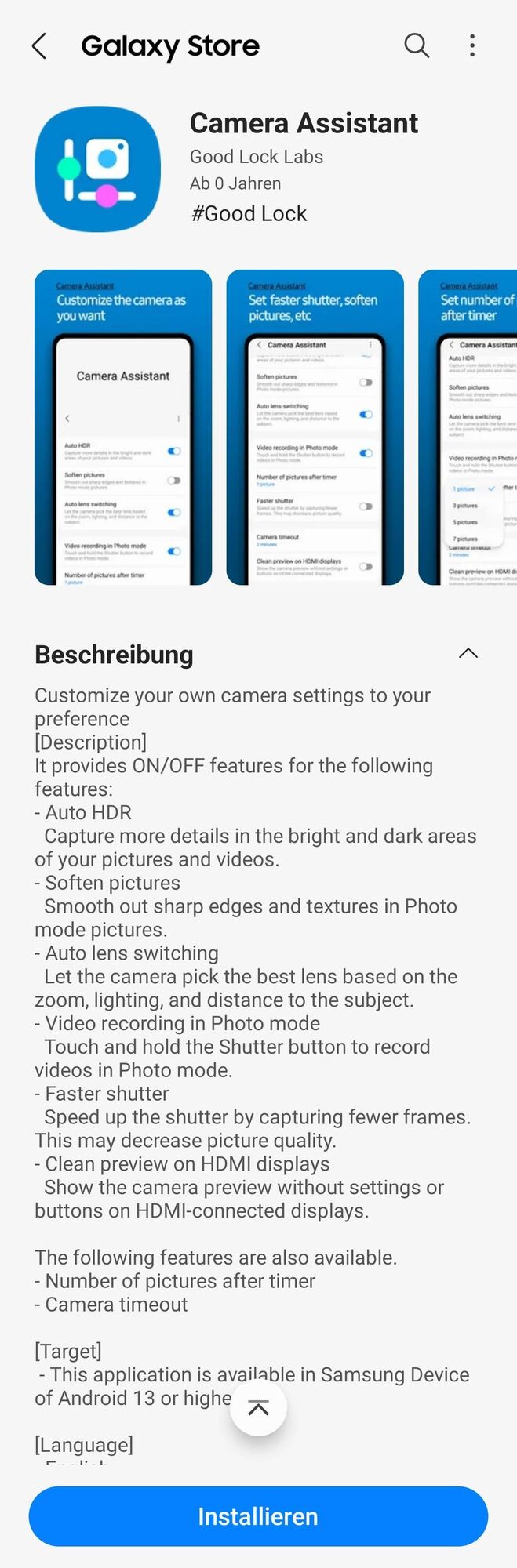Open search in Galaxy Store
Screen dimensions: 517x1568
tap(417, 46)
